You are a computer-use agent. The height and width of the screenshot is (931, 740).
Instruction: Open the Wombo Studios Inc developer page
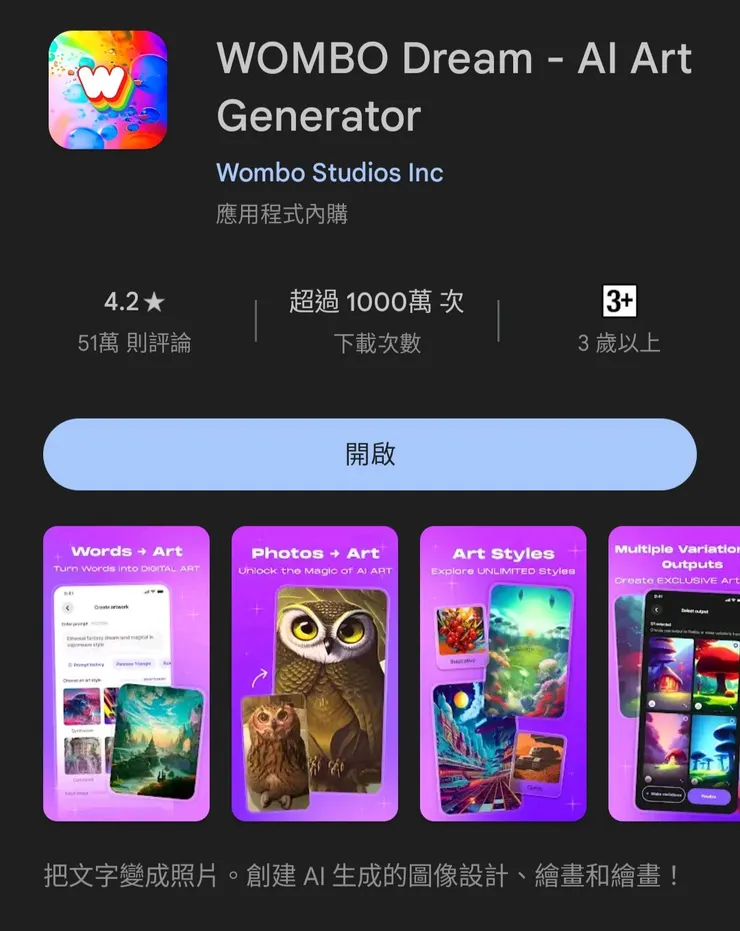329,172
